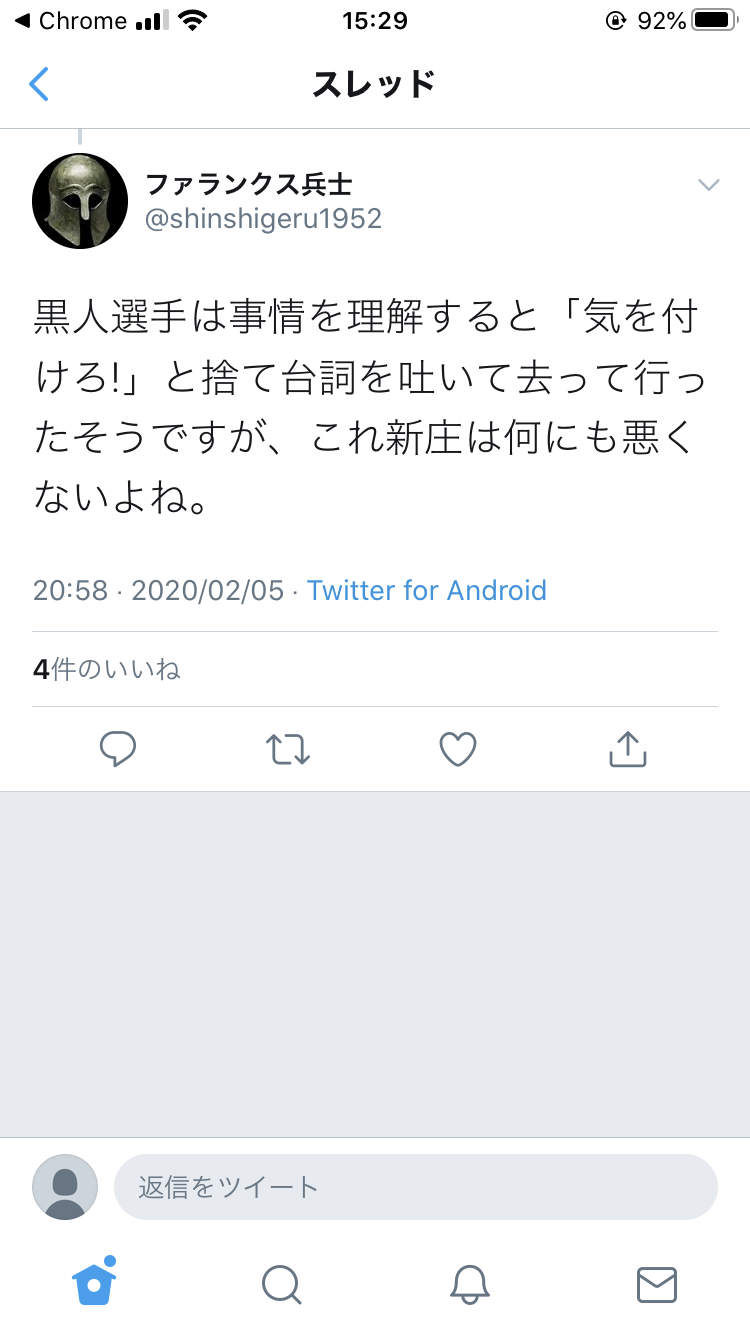This screenshot has height=1334, width=750.
Task: Open the tweet options chevron
Action: (x=709, y=185)
